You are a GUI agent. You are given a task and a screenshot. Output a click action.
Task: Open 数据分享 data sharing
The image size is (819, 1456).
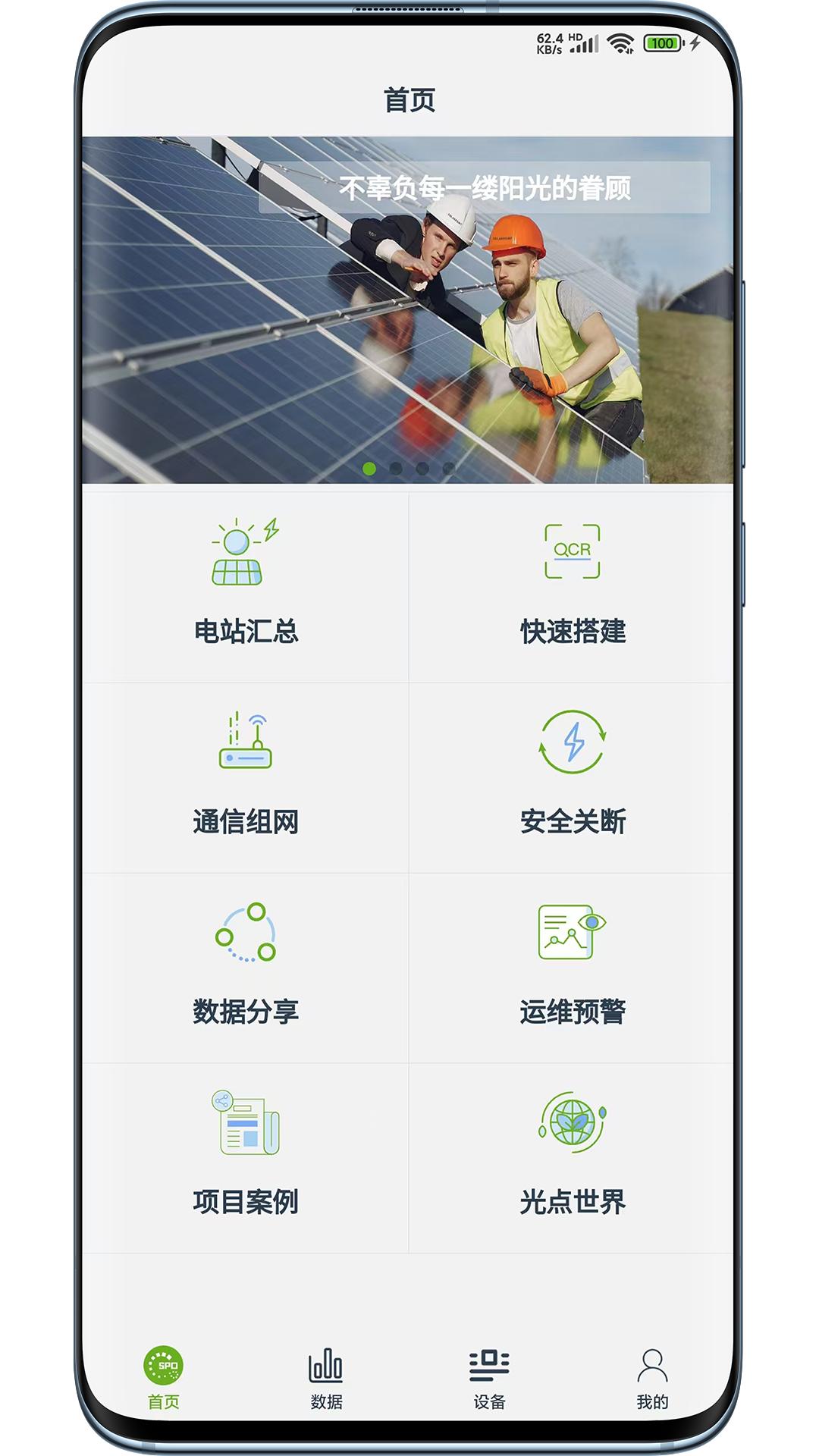[x=245, y=968]
